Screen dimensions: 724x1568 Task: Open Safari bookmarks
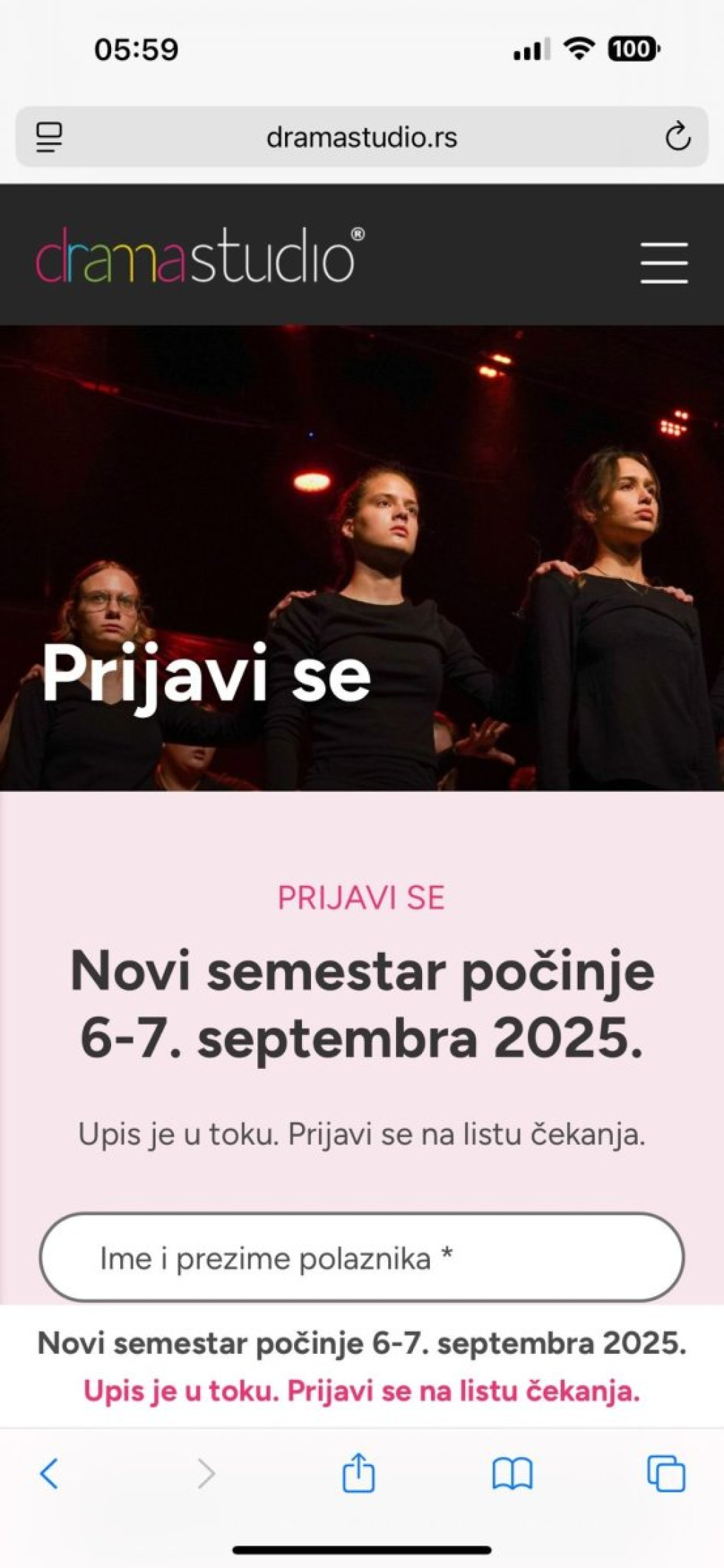512,1474
